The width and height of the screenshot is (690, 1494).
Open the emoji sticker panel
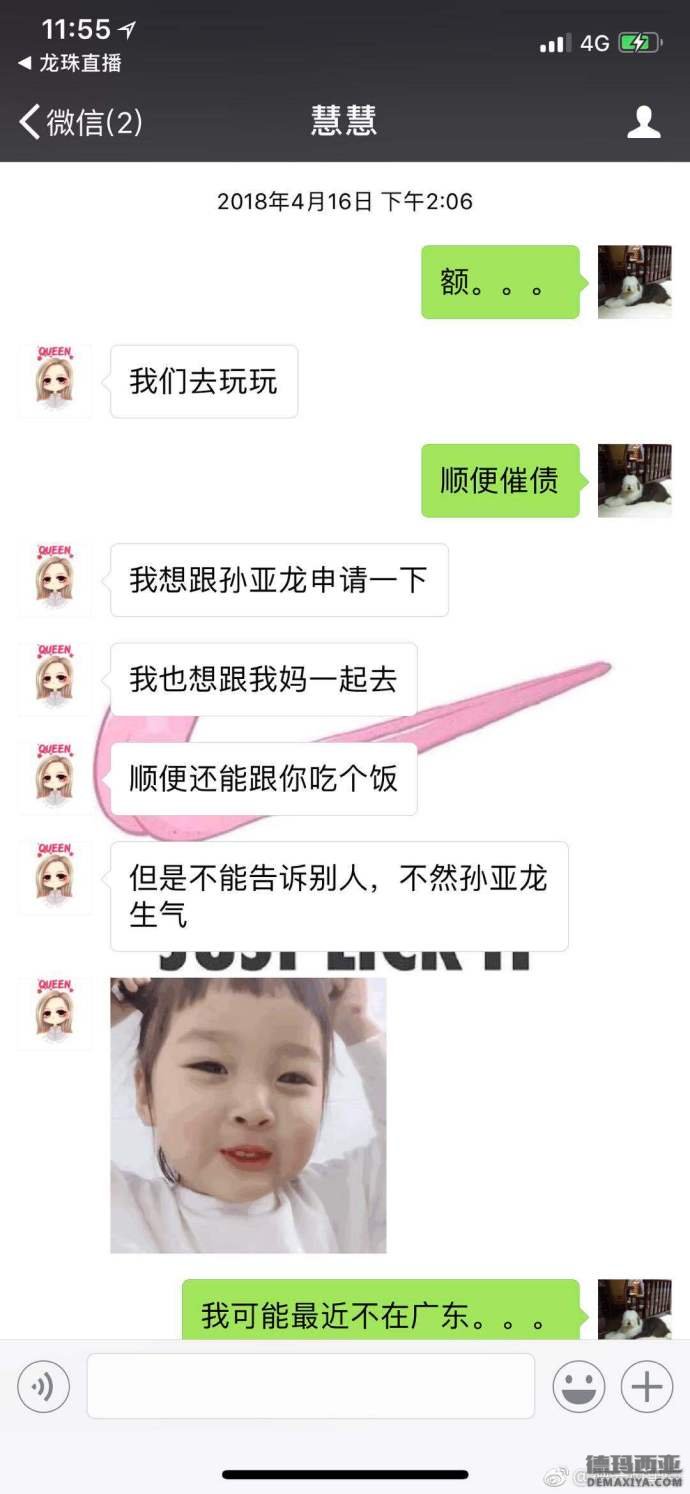click(579, 1387)
